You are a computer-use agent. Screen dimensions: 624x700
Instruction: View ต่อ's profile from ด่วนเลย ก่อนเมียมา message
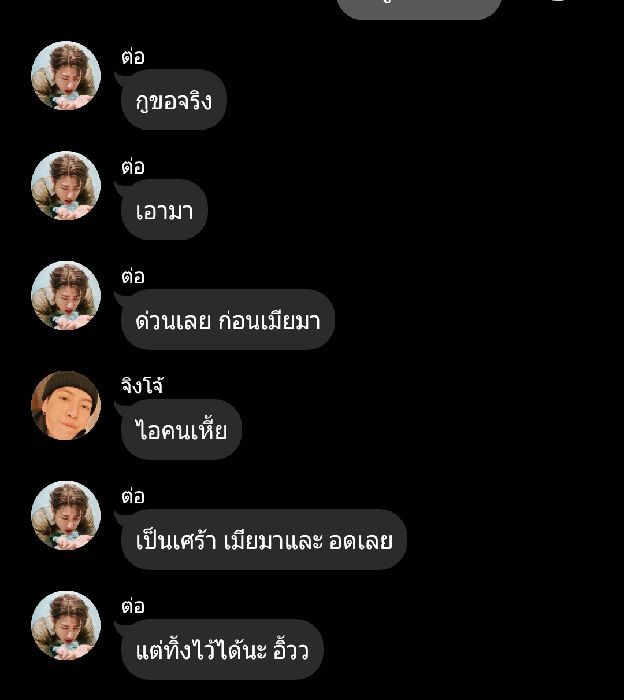[x=66, y=296]
